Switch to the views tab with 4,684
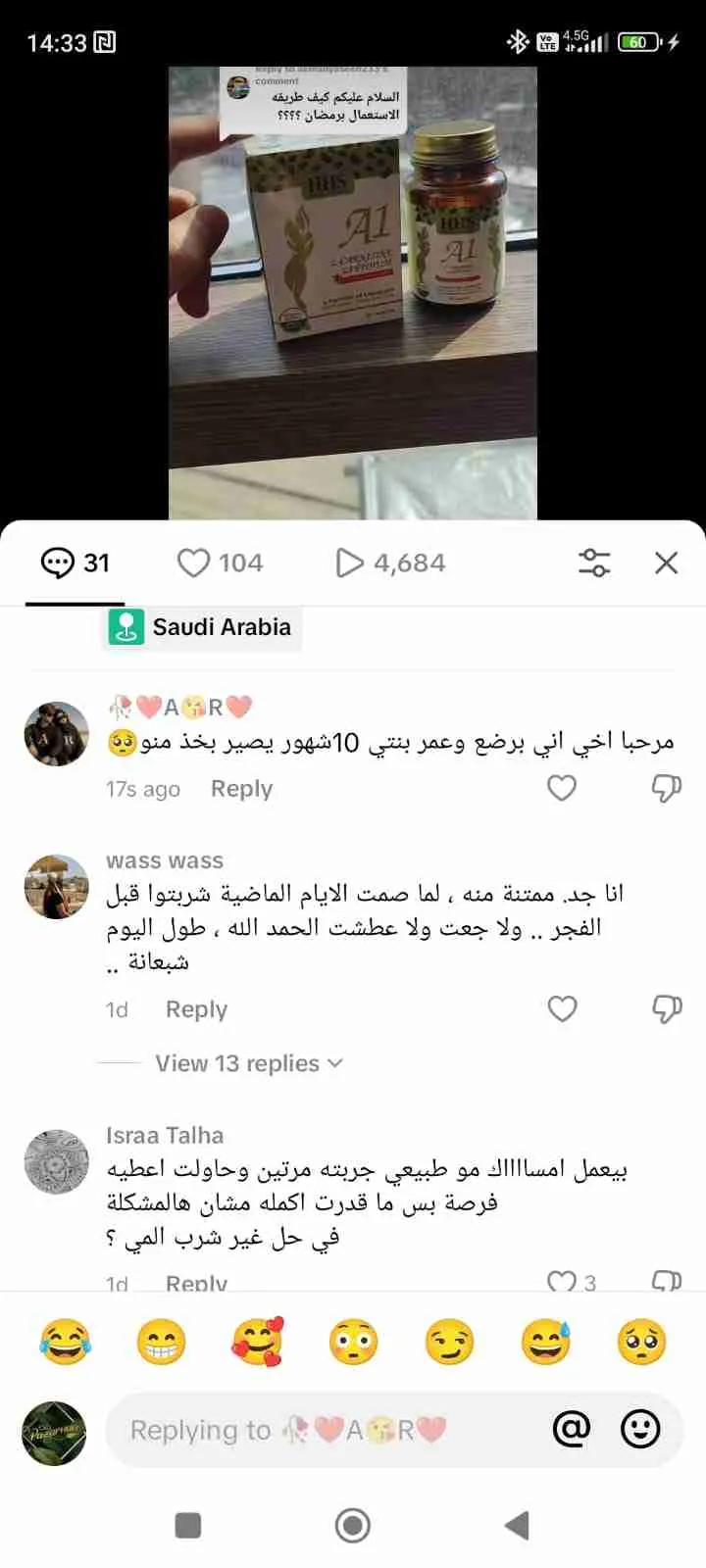Viewport: 706px width, 1568px height. [390, 563]
